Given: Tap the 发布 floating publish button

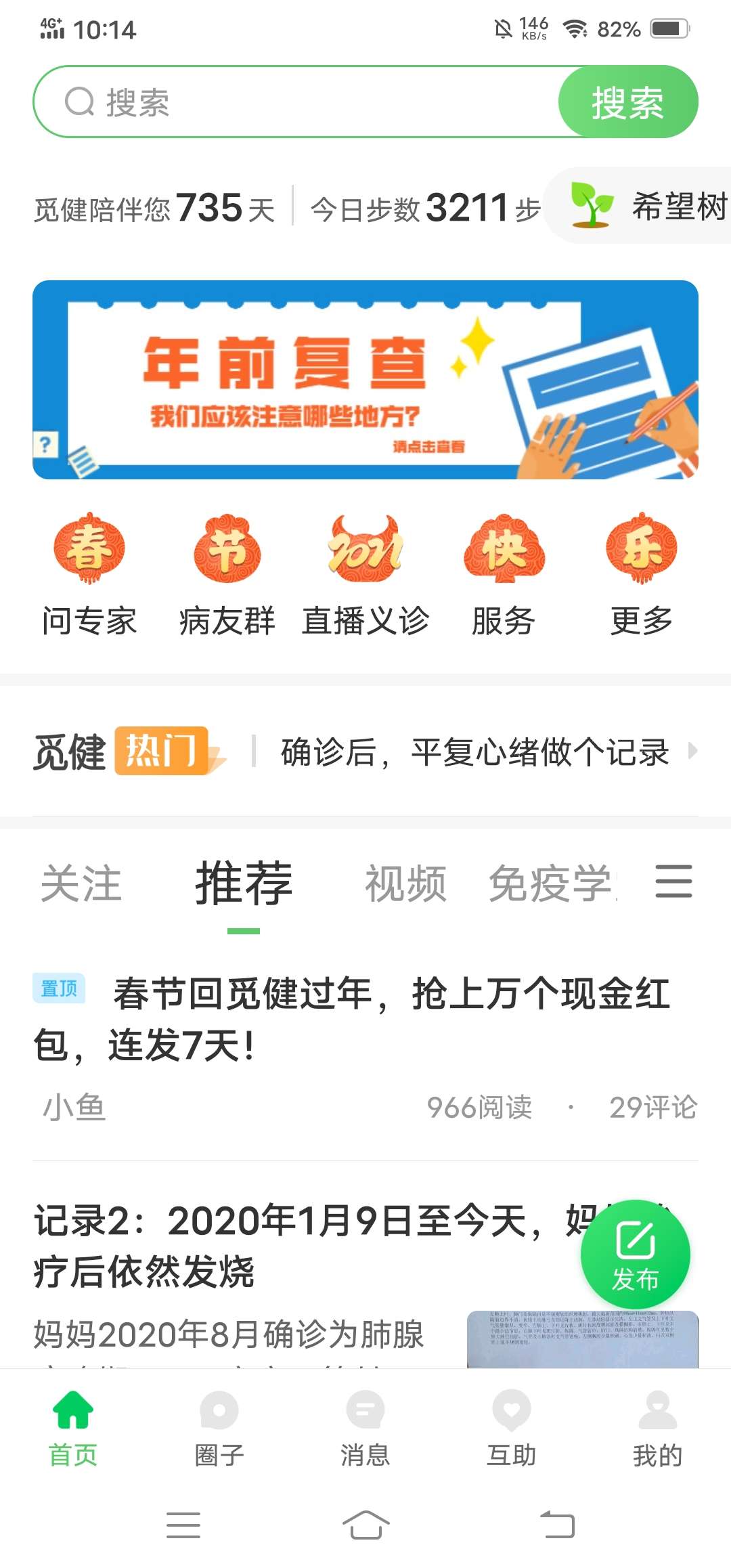Looking at the screenshot, I should (x=635, y=1256).
